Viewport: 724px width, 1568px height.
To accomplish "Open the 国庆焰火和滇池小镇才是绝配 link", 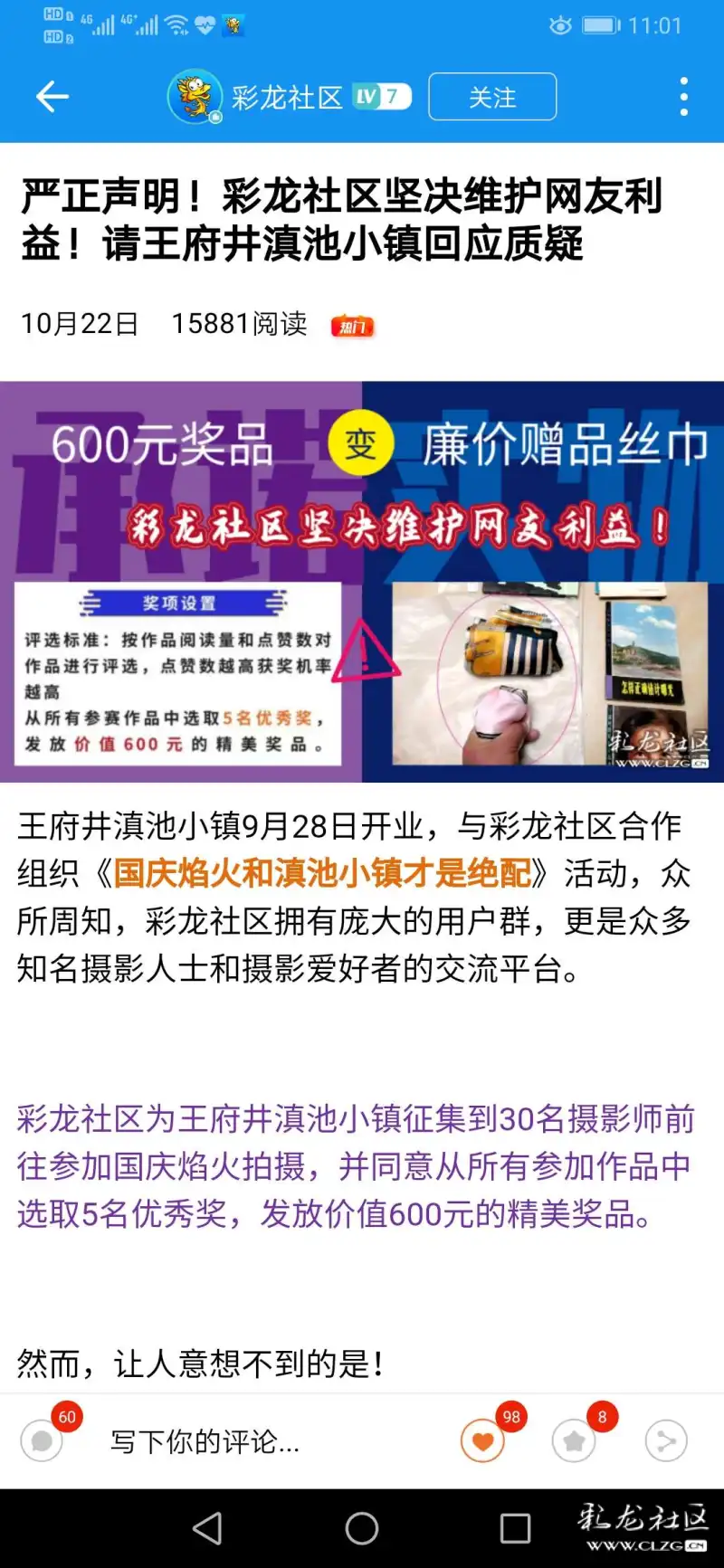I will [321, 873].
